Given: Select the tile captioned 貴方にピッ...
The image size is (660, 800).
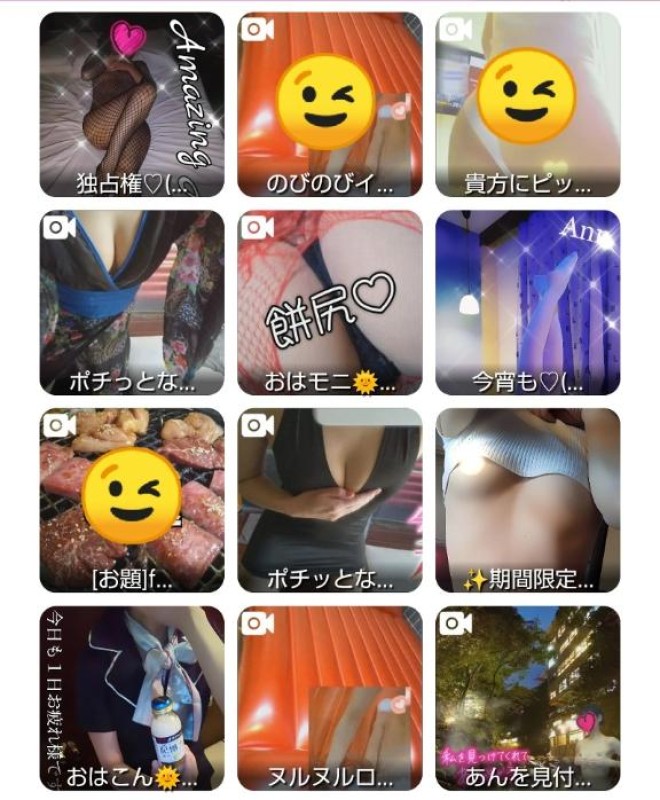Looking at the screenshot, I should pyautogui.click(x=528, y=104).
